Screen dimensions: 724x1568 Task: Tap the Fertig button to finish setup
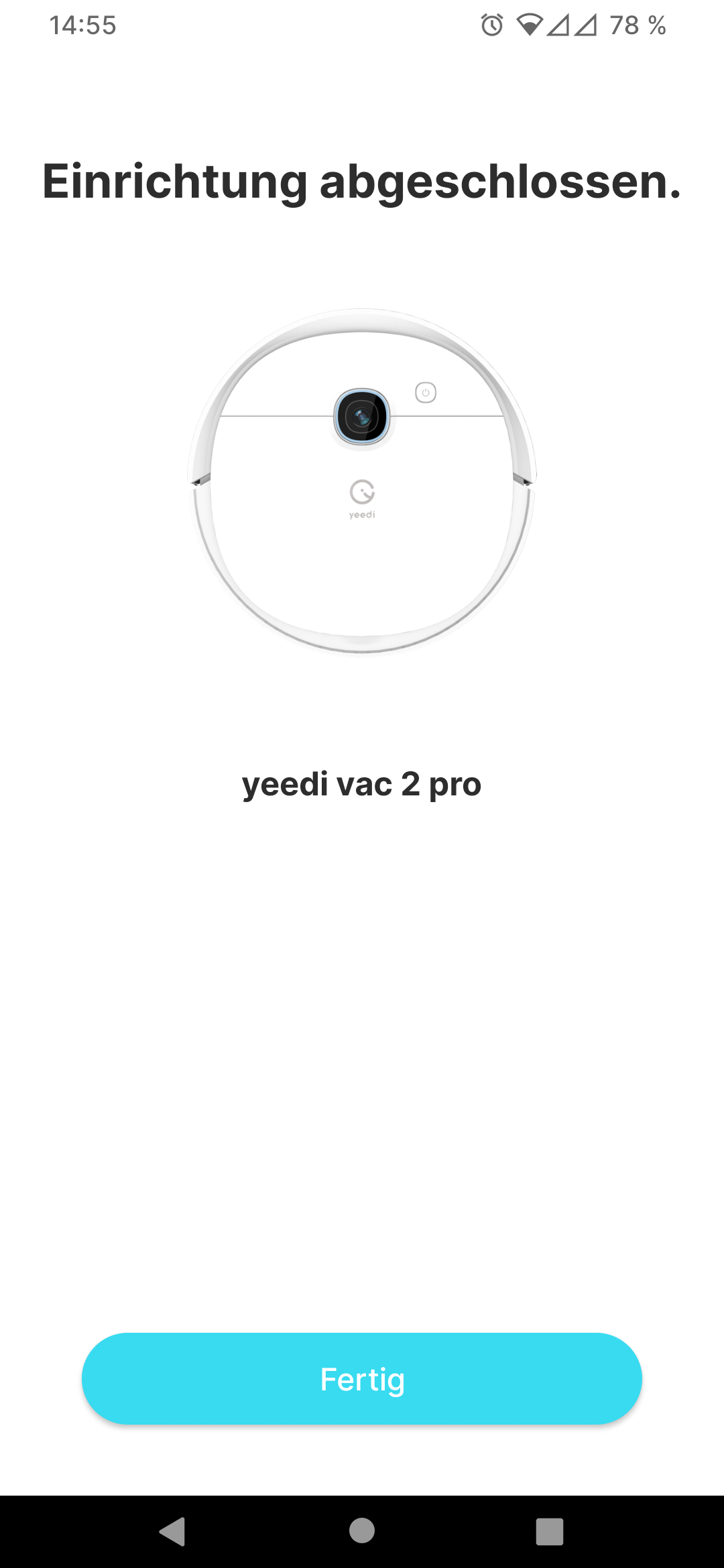pos(362,1378)
